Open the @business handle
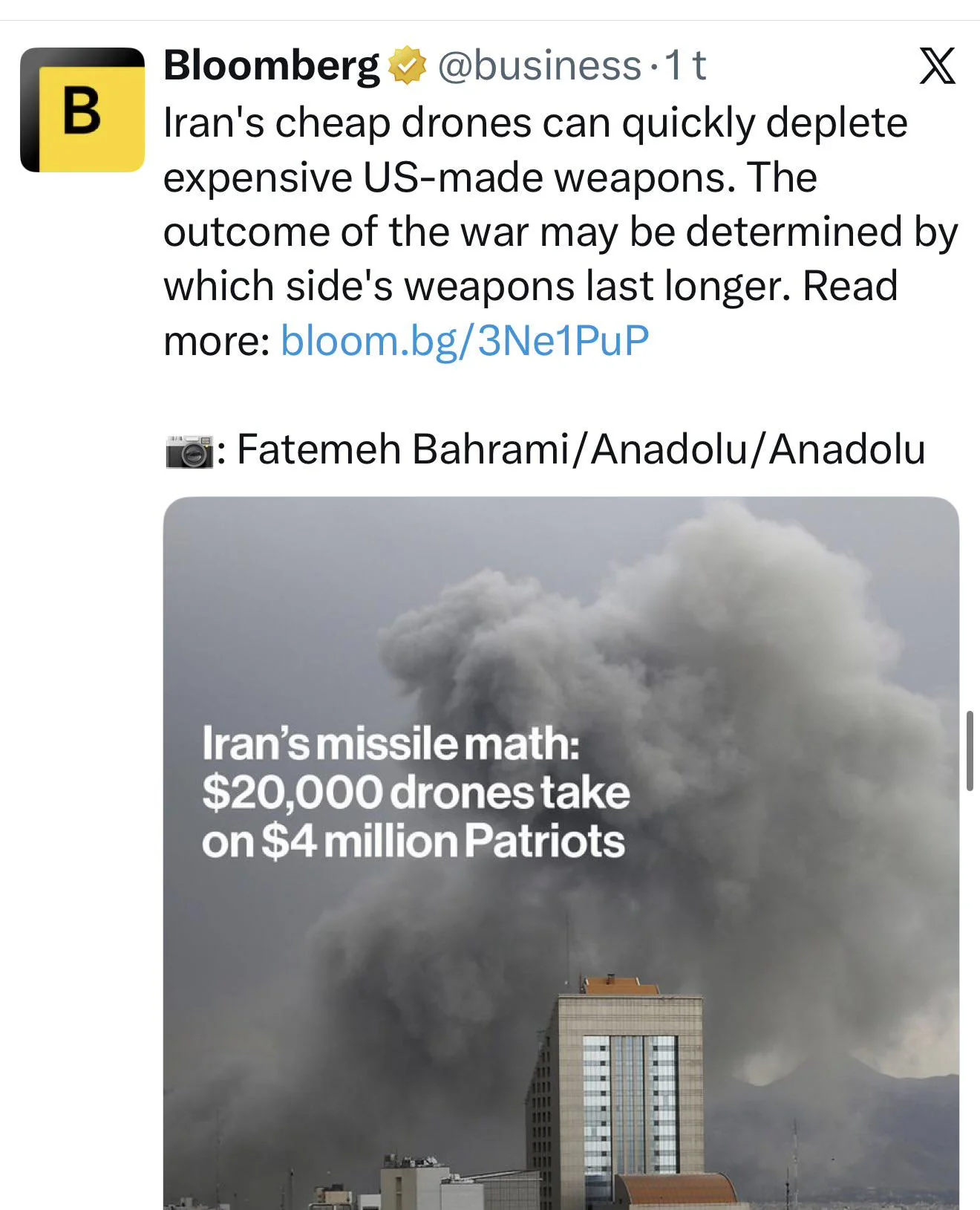This screenshot has height=1210, width=980. [x=539, y=65]
